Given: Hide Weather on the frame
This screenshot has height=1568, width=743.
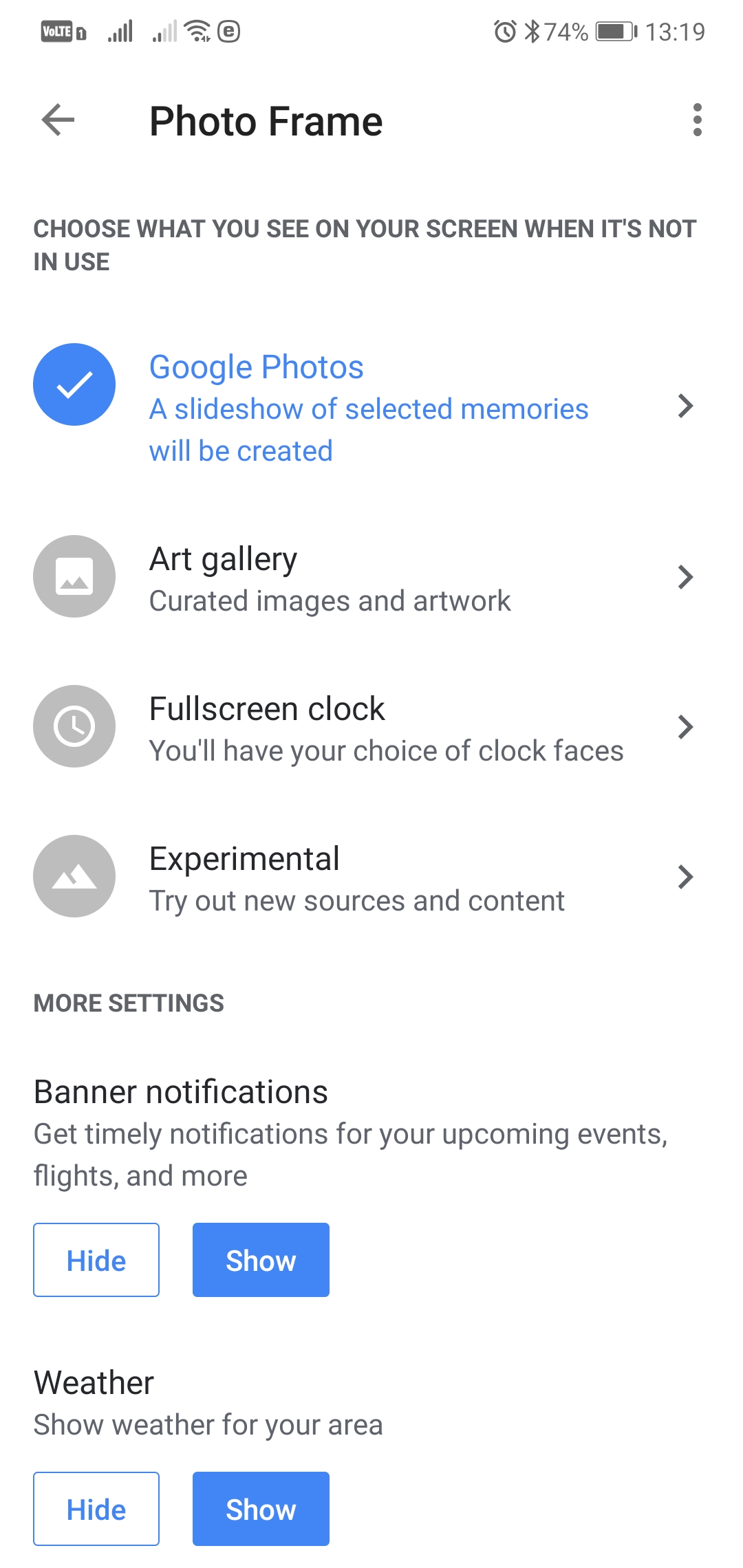Looking at the screenshot, I should tap(96, 1509).
